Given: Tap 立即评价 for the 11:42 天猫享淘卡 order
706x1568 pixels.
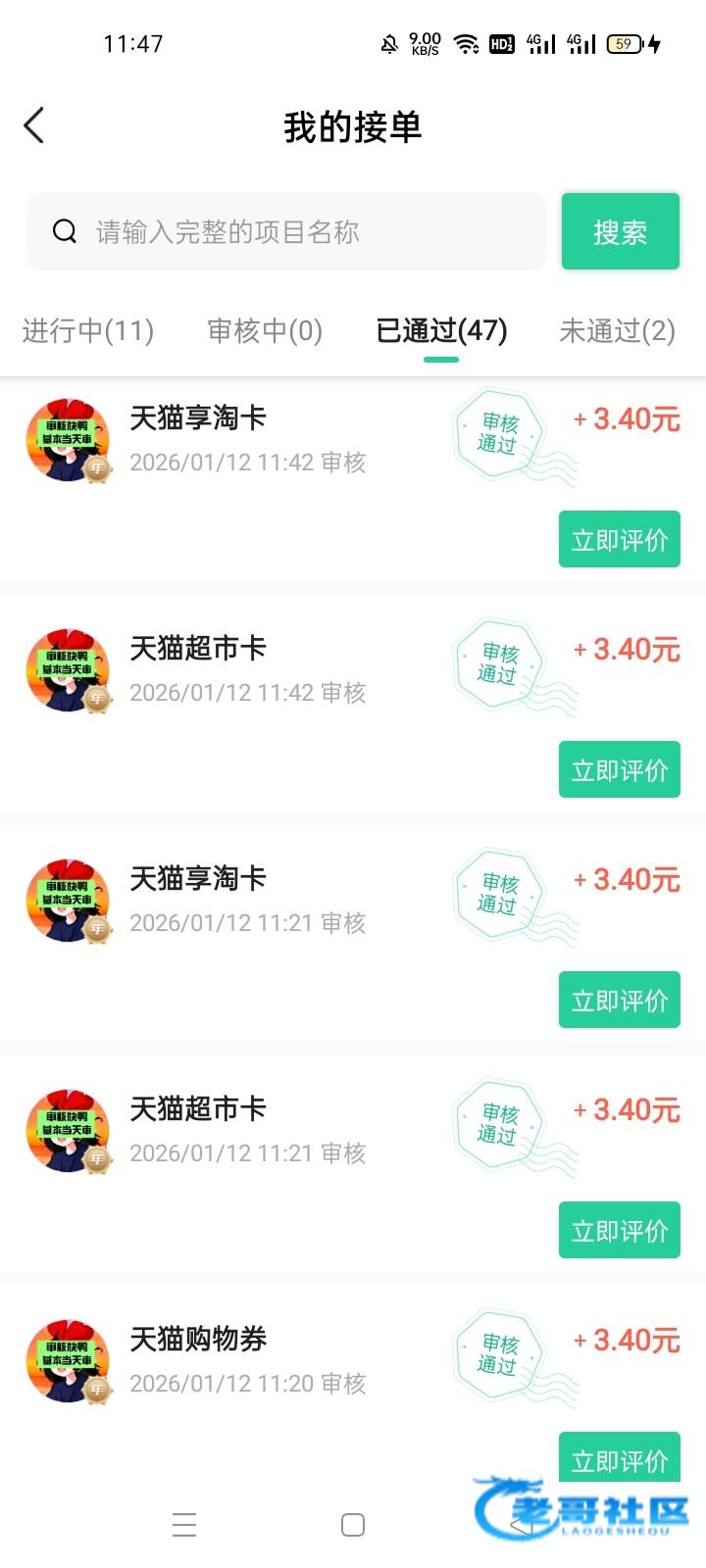Looking at the screenshot, I should (x=620, y=539).
